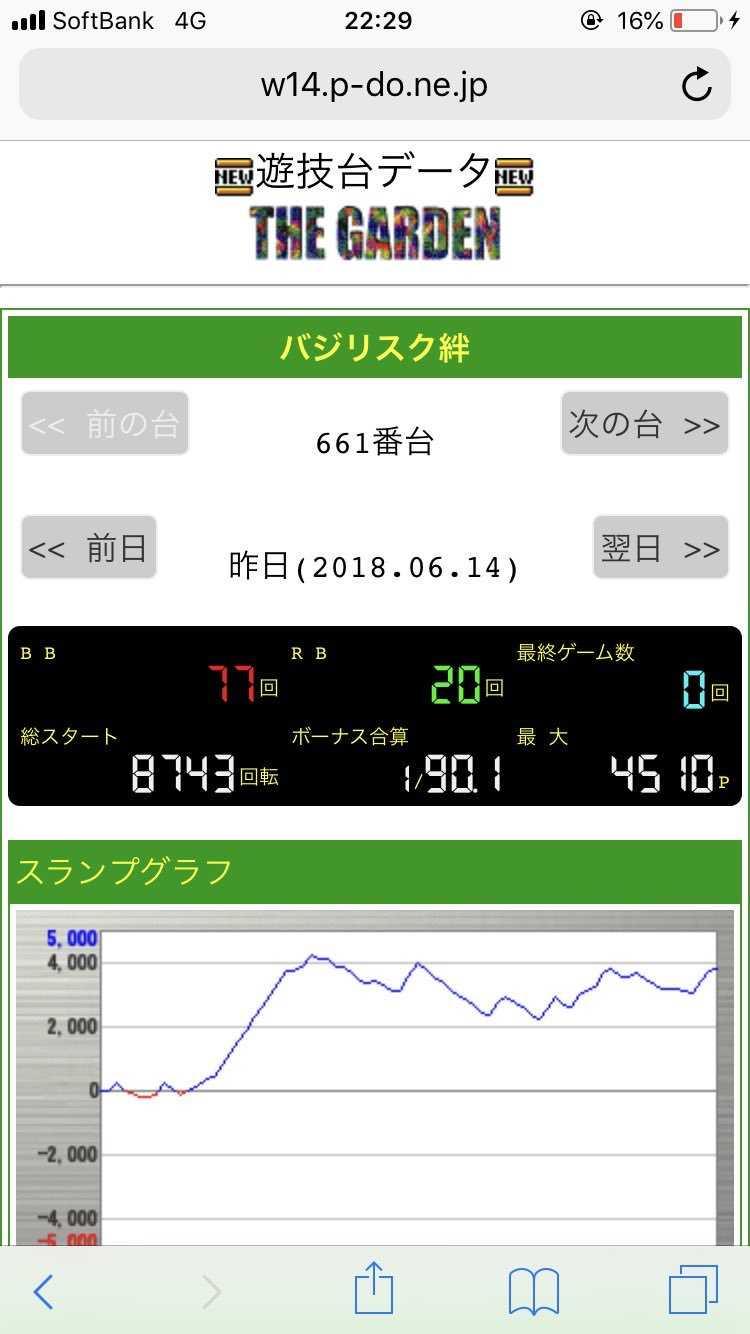Image resolution: width=750 pixels, height=1334 pixels.
Task: Reload the page with the refresh icon
Action: pyautogui.click(x=696, y=85)
